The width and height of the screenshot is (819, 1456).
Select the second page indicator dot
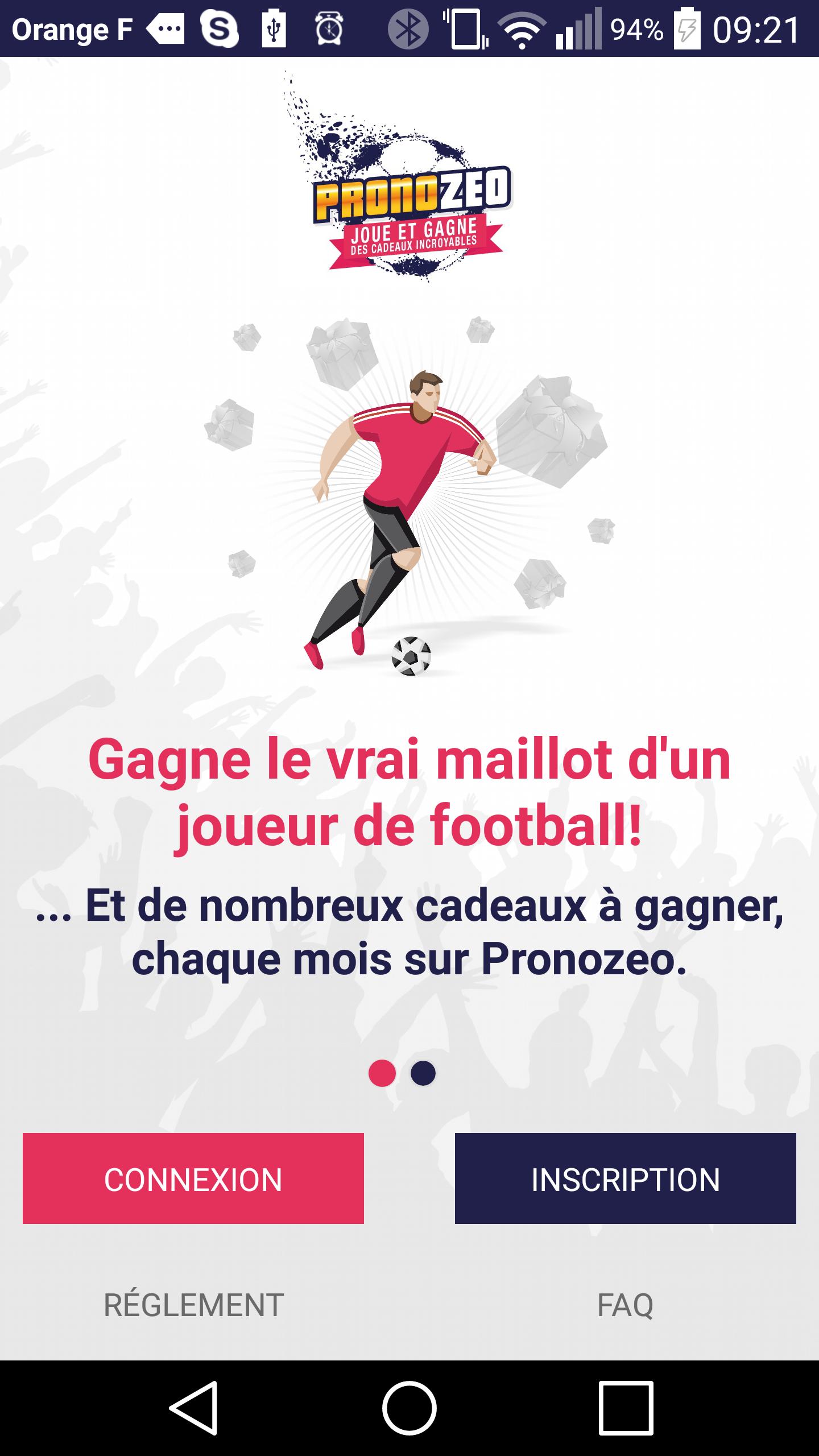pos(423,1073)
